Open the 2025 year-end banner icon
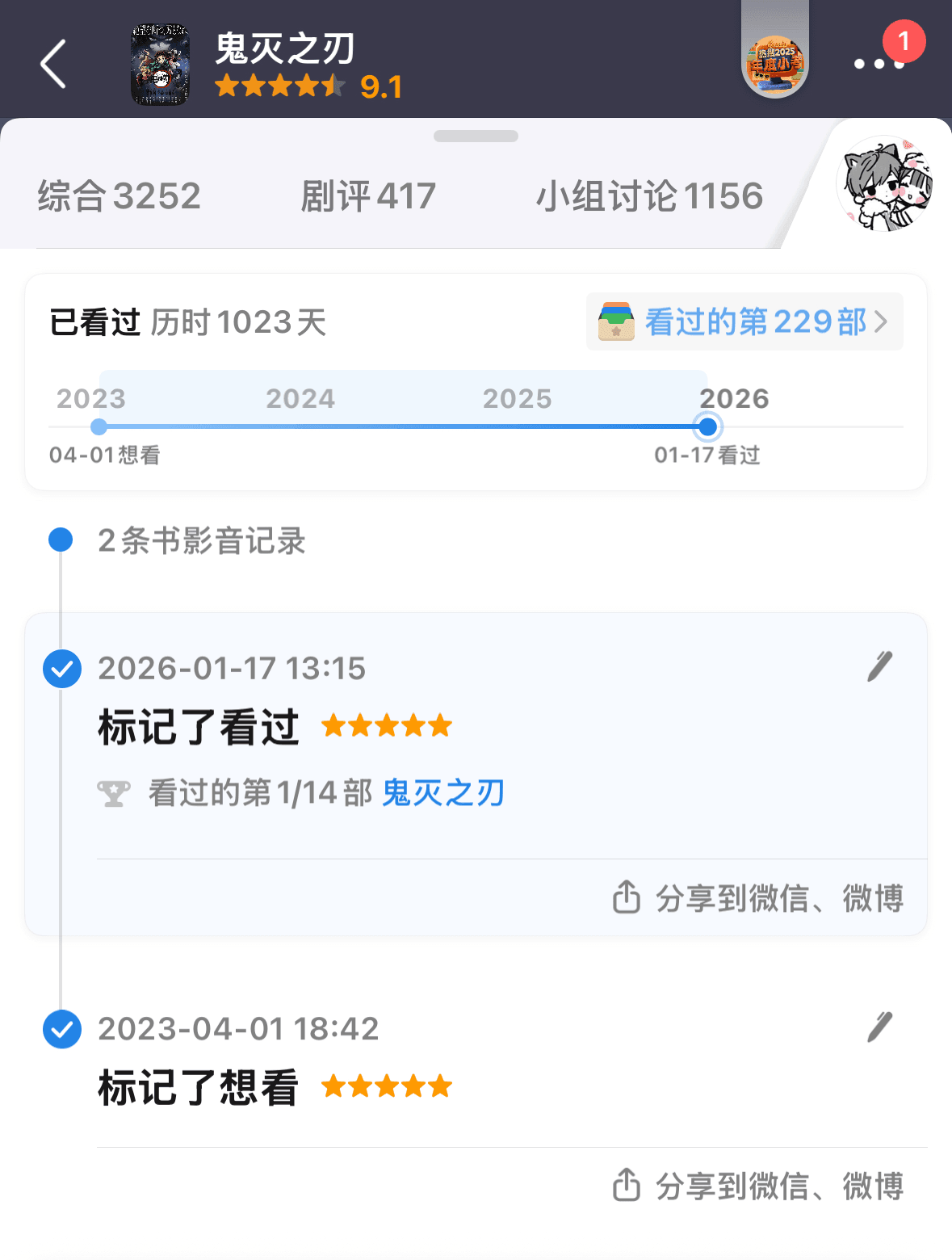This screenshot has height=1260, width=952. click(x=775, y=65)
